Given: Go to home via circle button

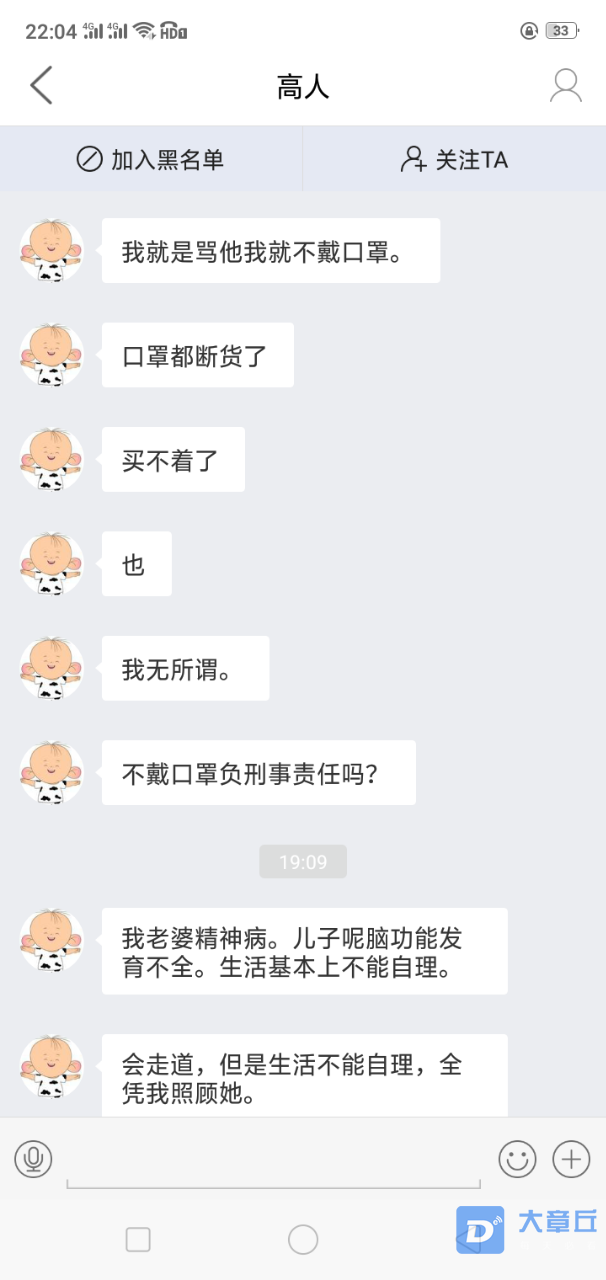Looking at the screenshot, I should pos(303,1240).
